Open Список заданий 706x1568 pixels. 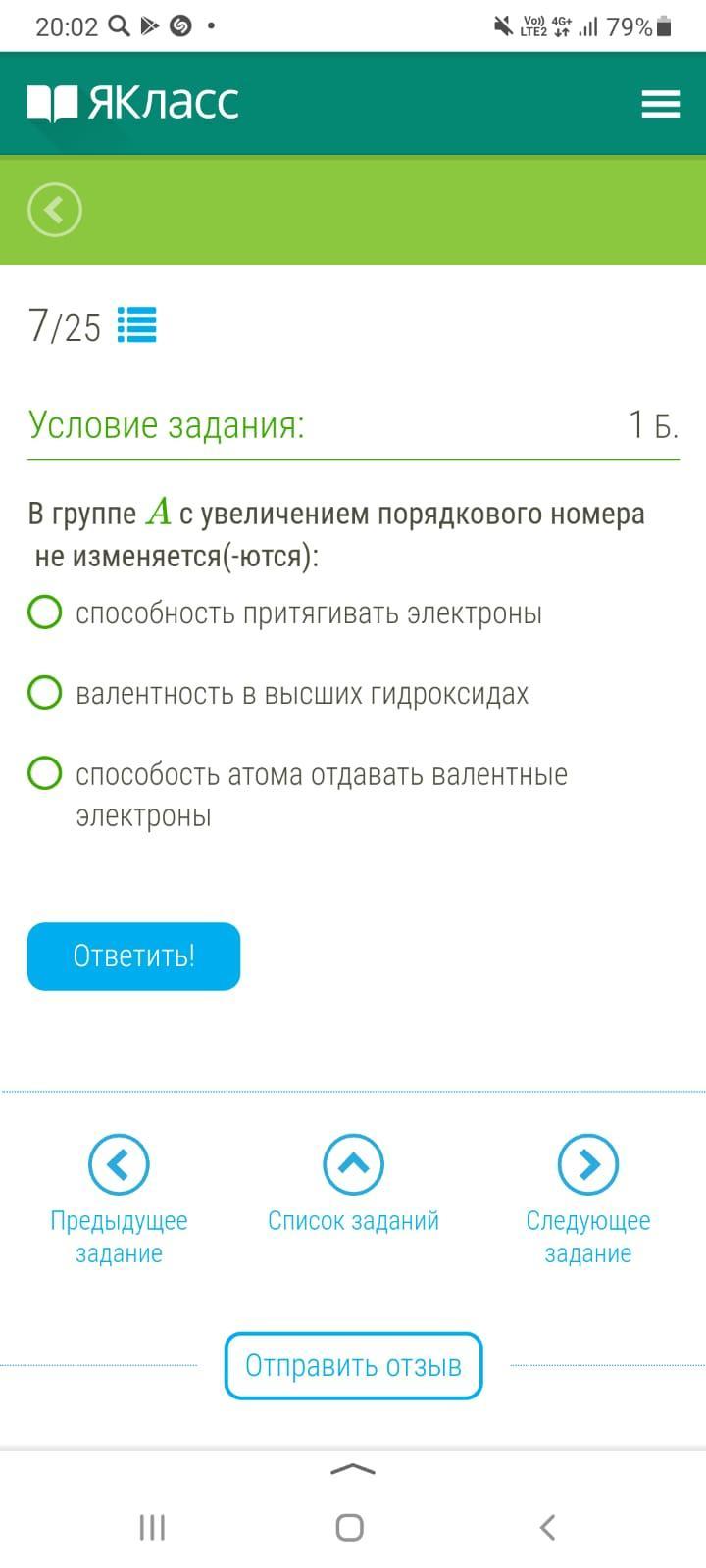353,1164
